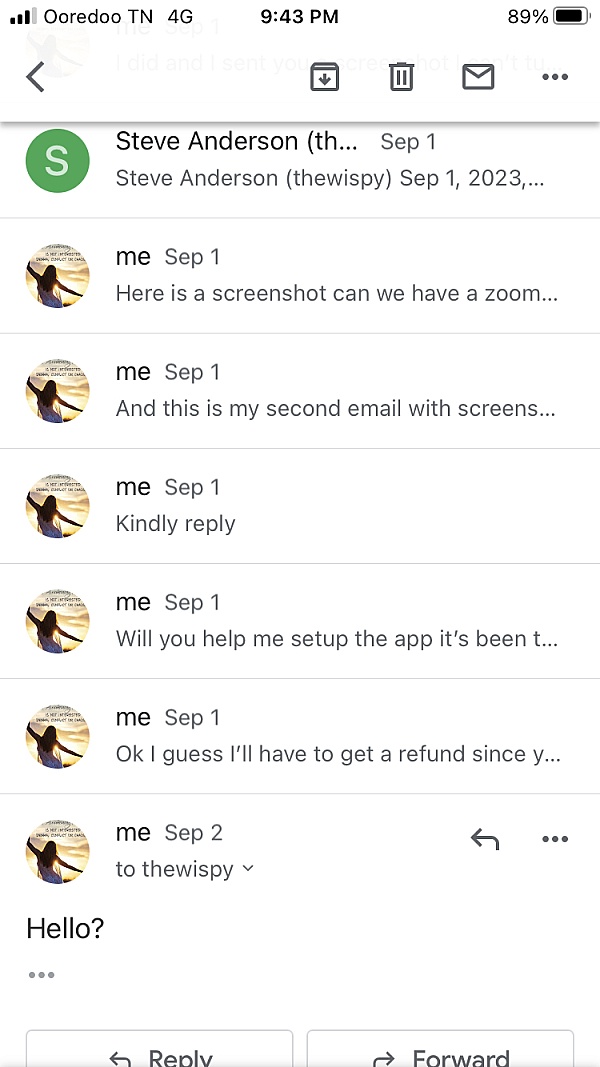Show trimmed content under "Hello?"
The height and width of the screenshot is (1067, 600).
pyautogui.click(x=41, y=975)
